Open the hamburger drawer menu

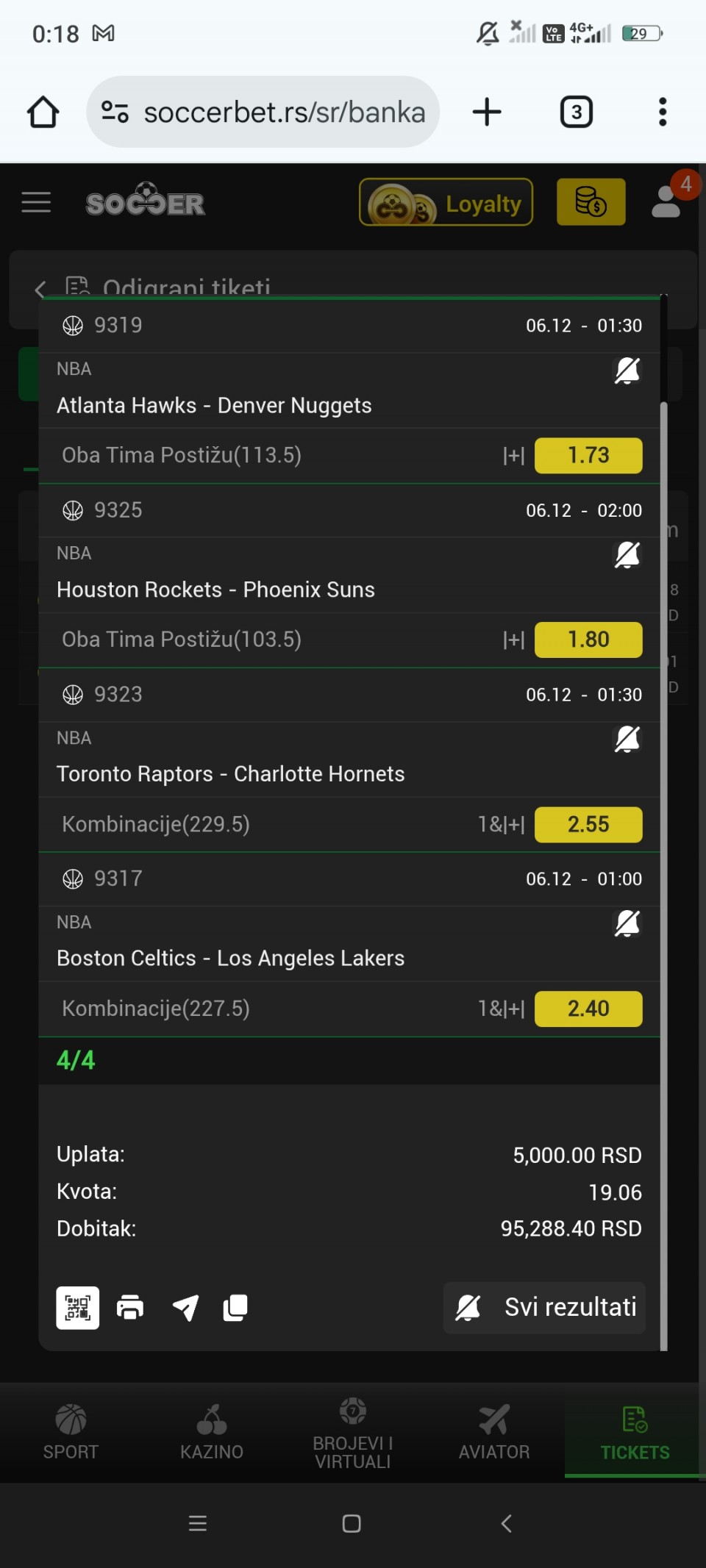(x=36, y=202)
